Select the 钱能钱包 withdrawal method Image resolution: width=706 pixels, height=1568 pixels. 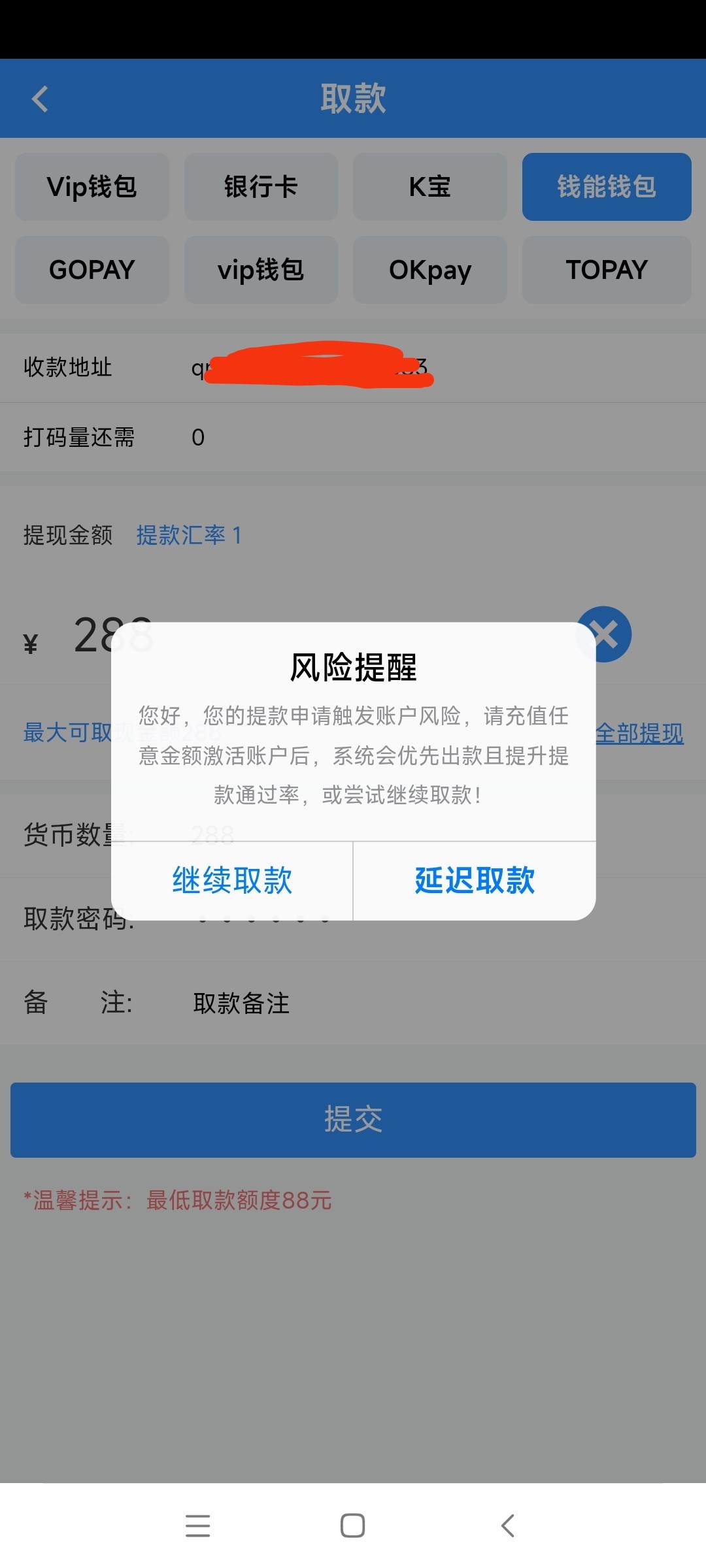606,187
